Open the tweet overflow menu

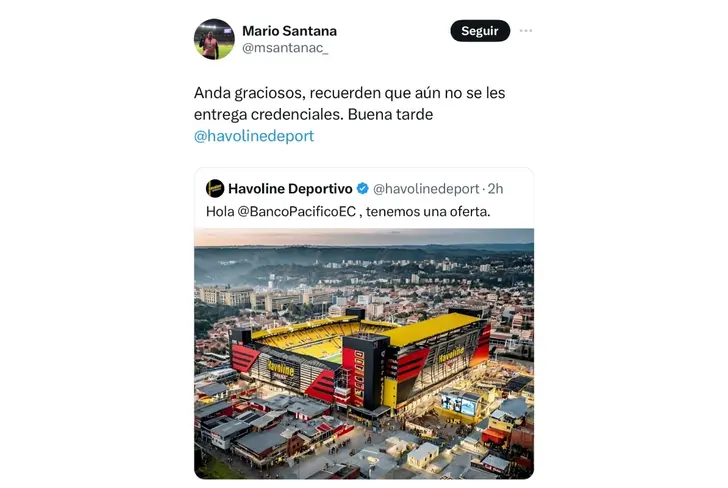point(526,31)
